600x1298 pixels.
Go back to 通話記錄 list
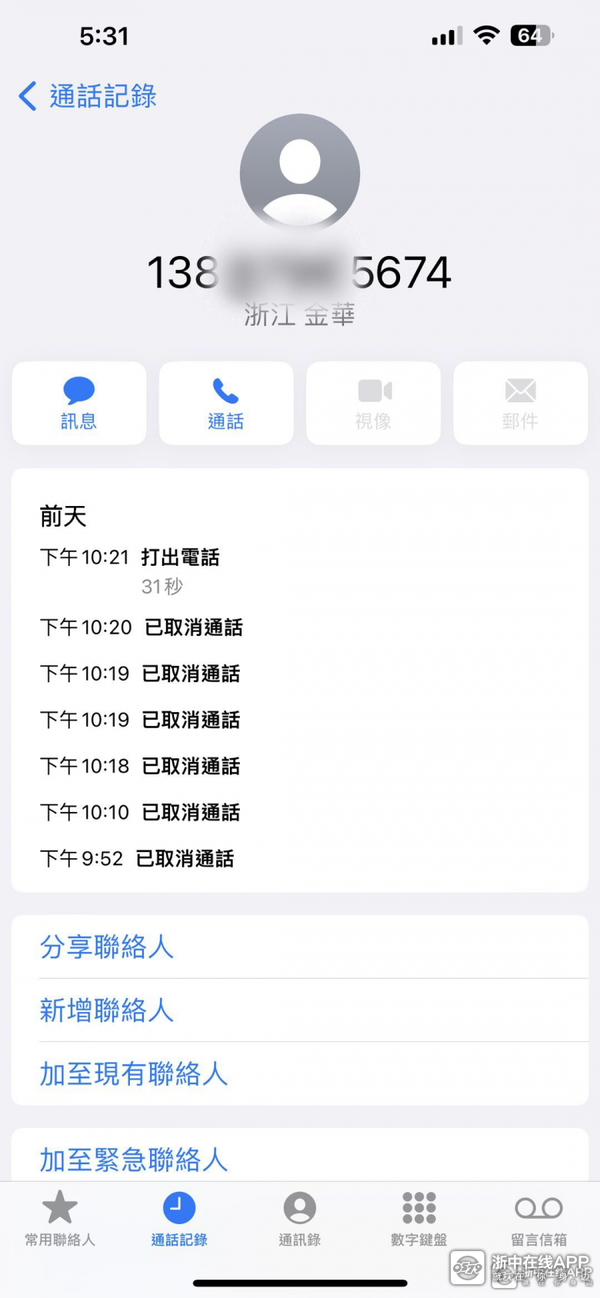[x=88, y=96]
